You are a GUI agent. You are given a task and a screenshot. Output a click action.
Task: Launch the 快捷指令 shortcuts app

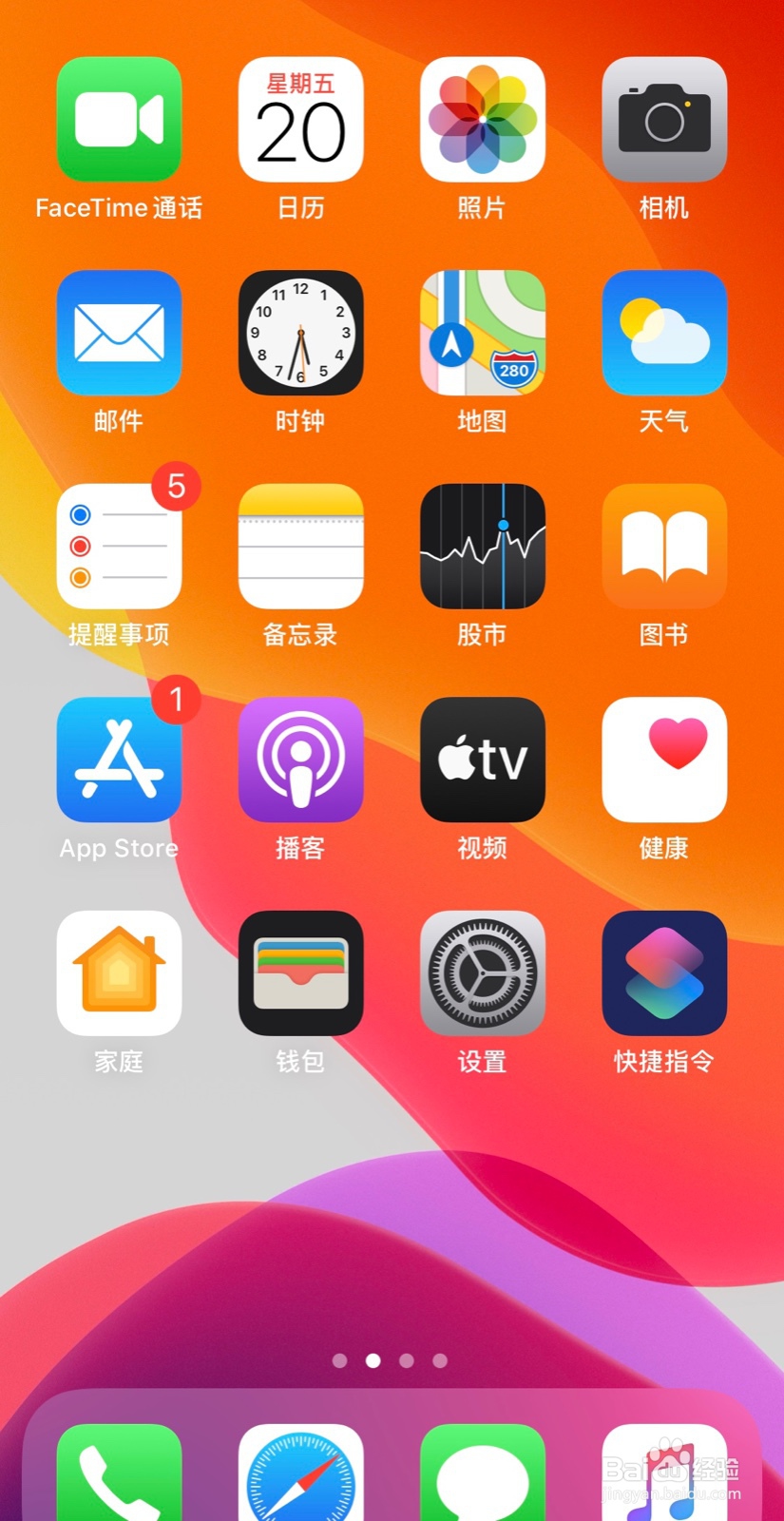pos(663,973)
